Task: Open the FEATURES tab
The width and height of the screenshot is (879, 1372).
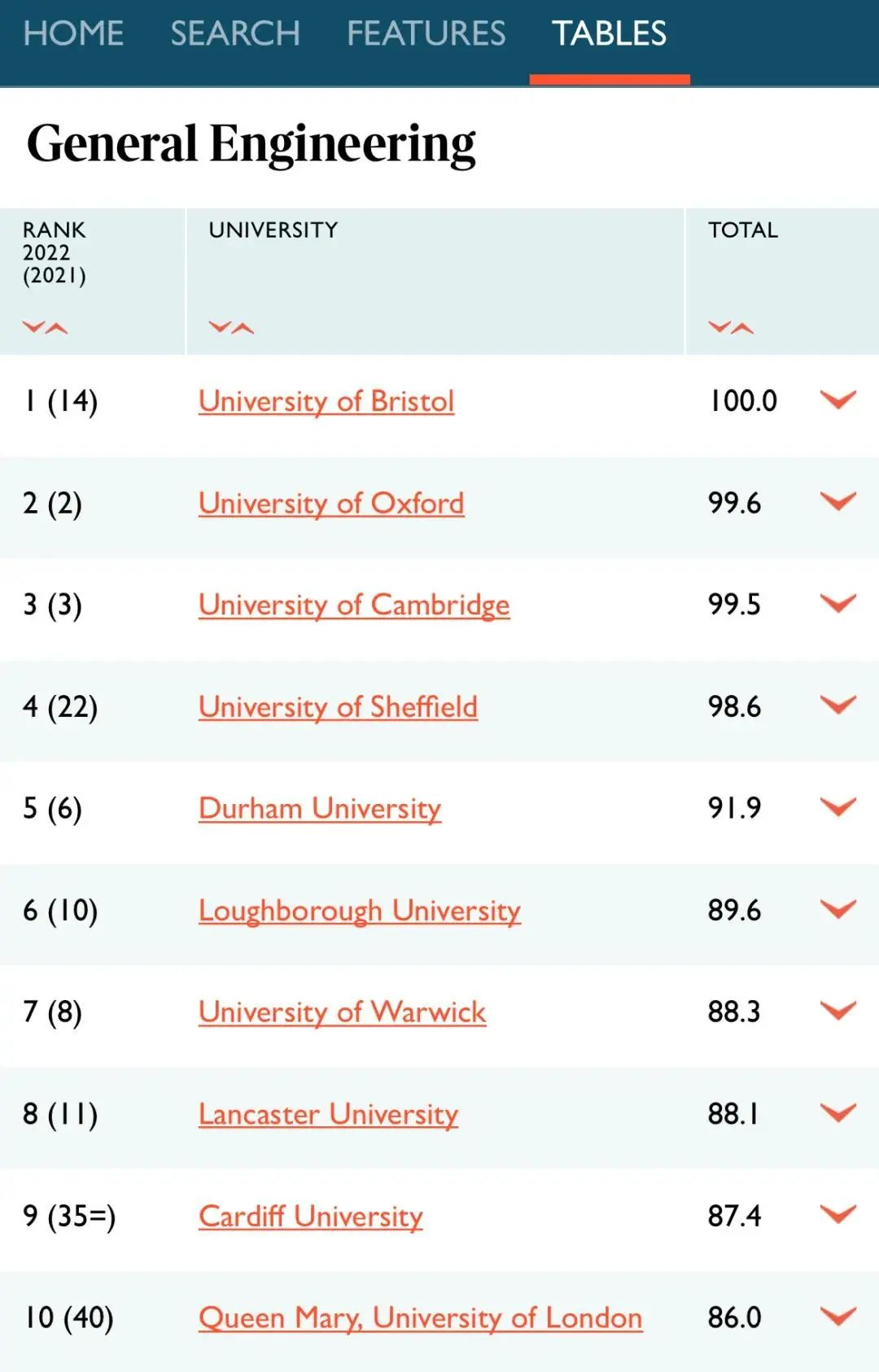Action: (426, 33)
